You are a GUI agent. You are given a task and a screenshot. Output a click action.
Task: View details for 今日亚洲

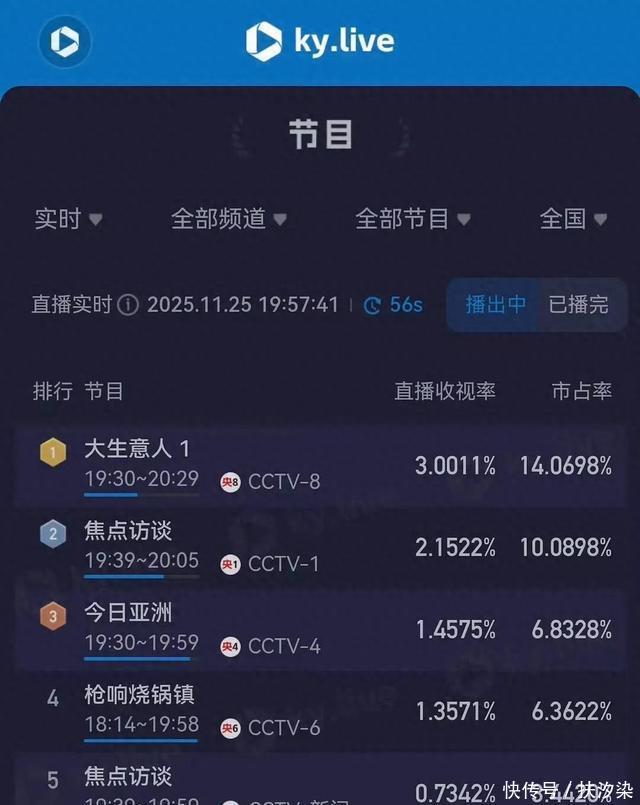(x=320, y=628)
